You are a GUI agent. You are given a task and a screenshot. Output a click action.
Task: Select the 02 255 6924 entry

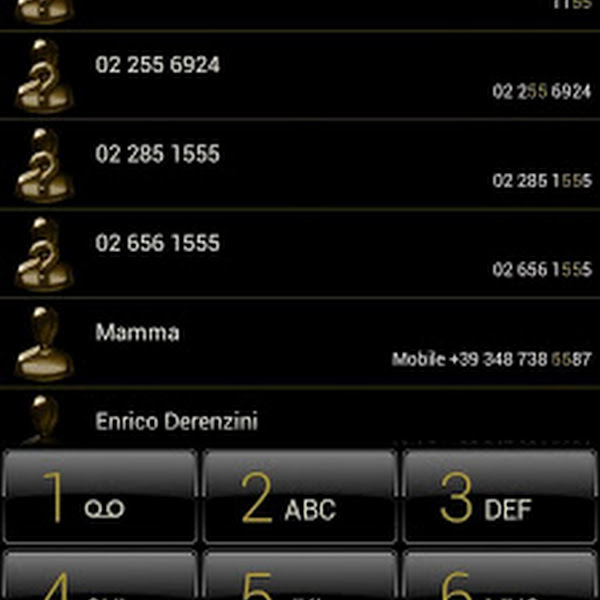click(300, 76)
